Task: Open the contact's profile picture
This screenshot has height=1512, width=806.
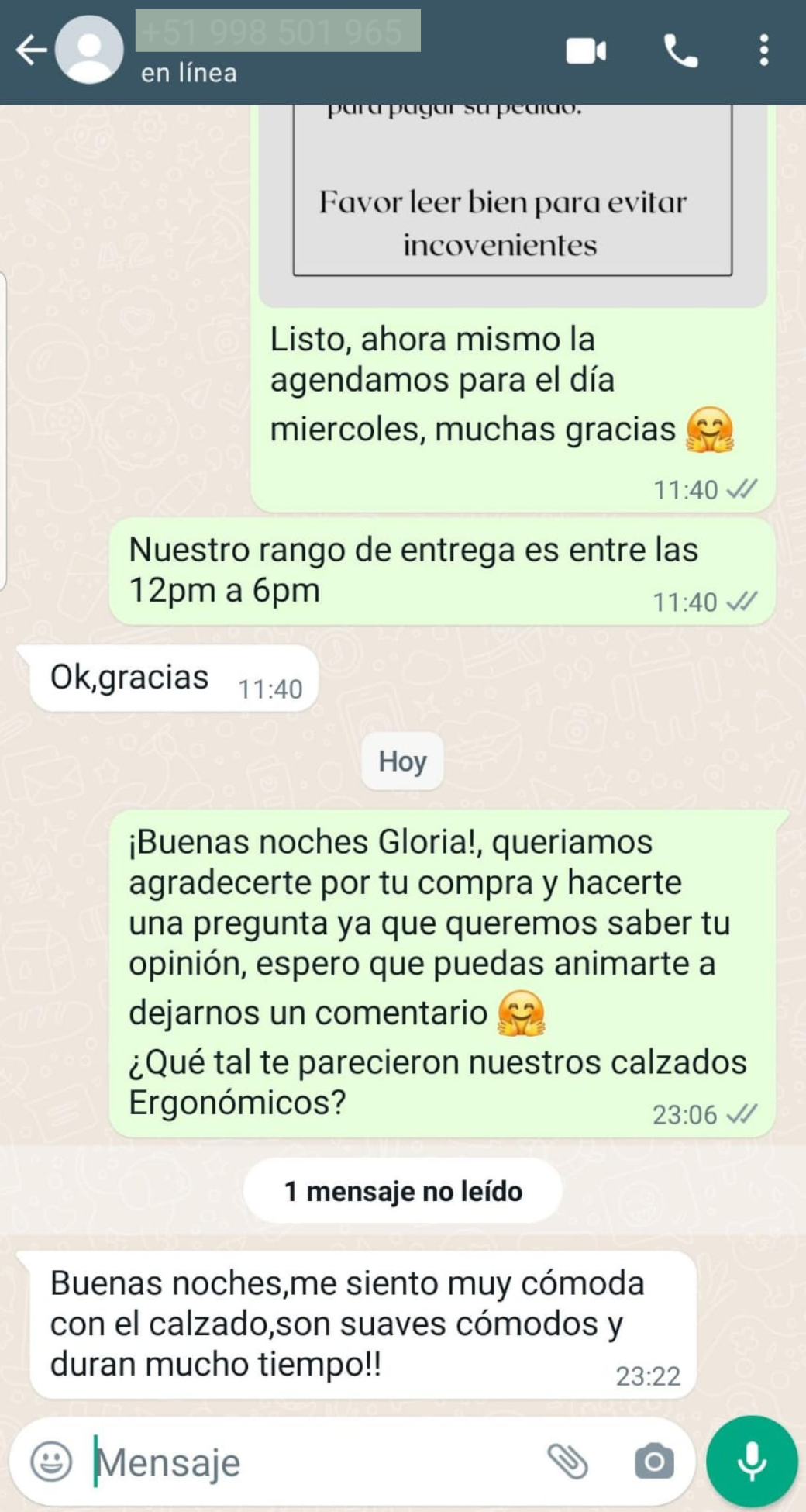Action: [90, 50]
